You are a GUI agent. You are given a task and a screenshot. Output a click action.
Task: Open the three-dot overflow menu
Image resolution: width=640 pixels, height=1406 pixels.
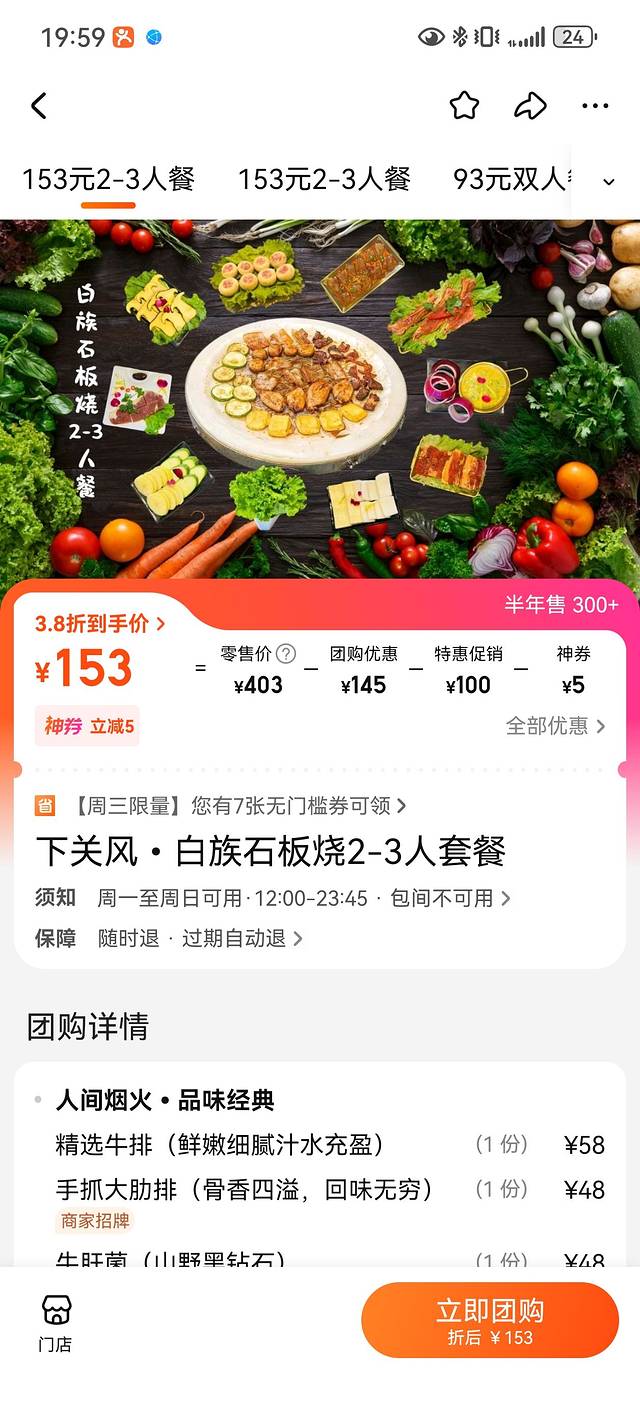pyautogui.click(x=595, y=106)
